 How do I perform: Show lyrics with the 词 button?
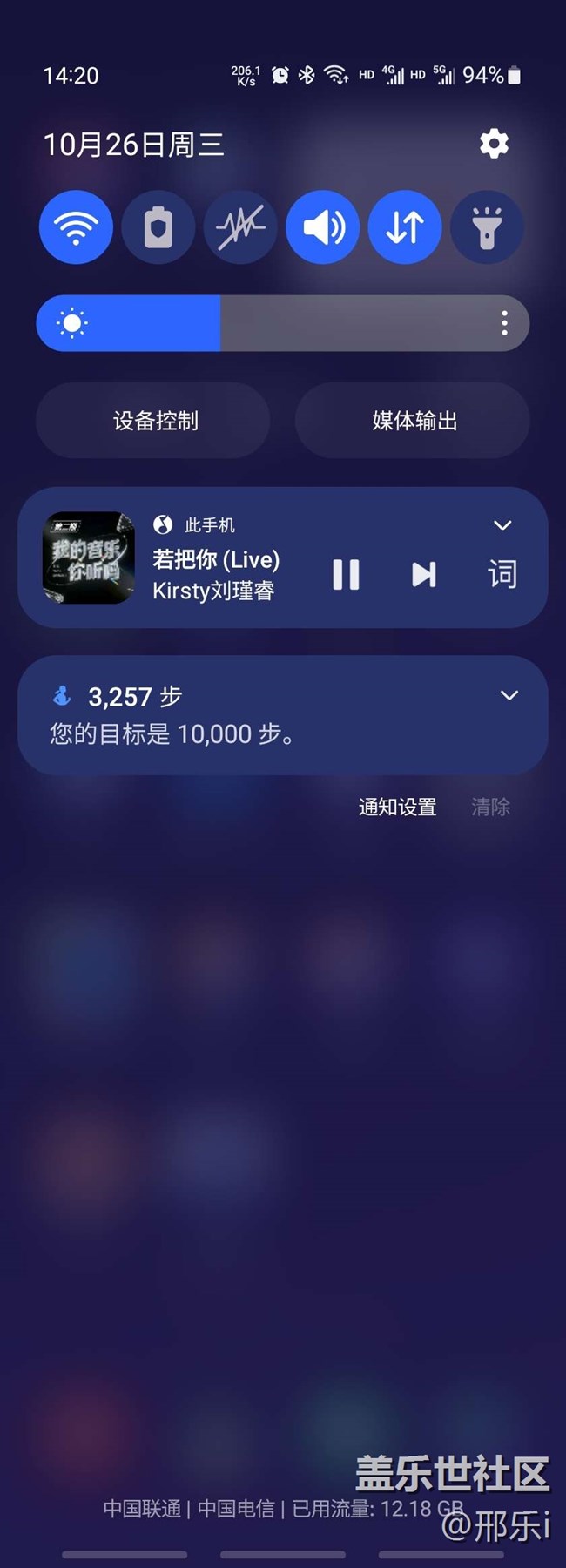click(502, 574)
